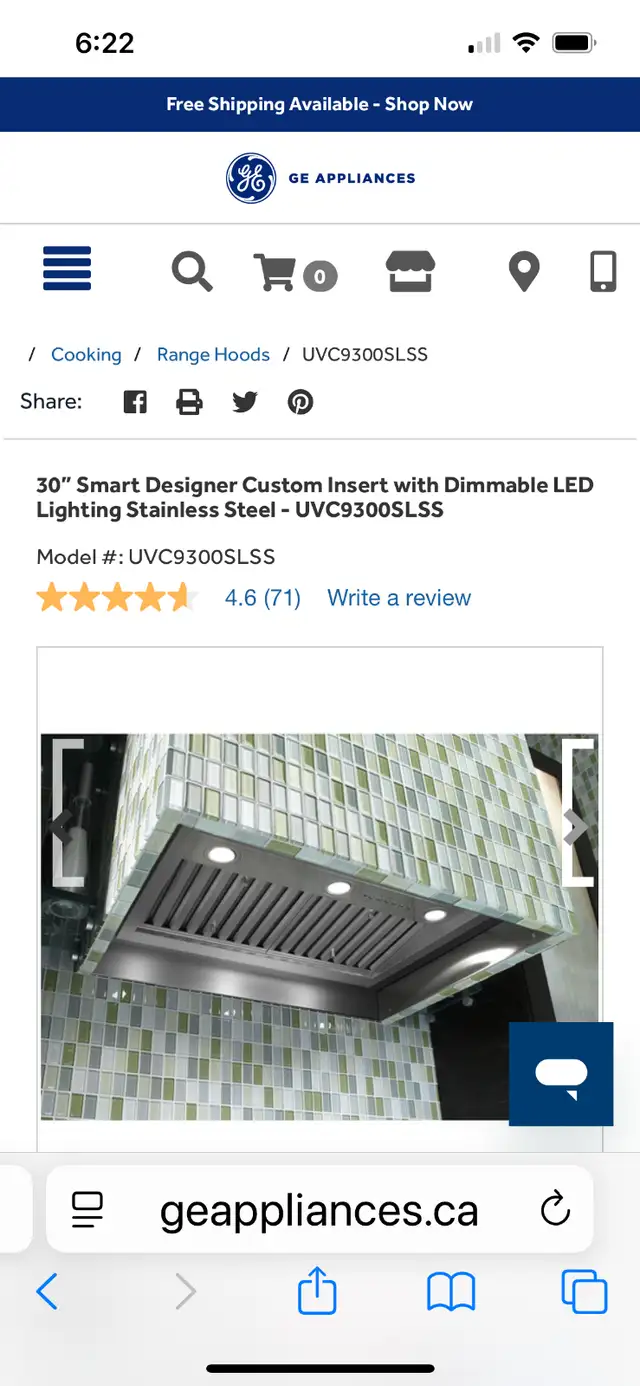
Task: Open the chat support bubble
Action: [561, 1074]
